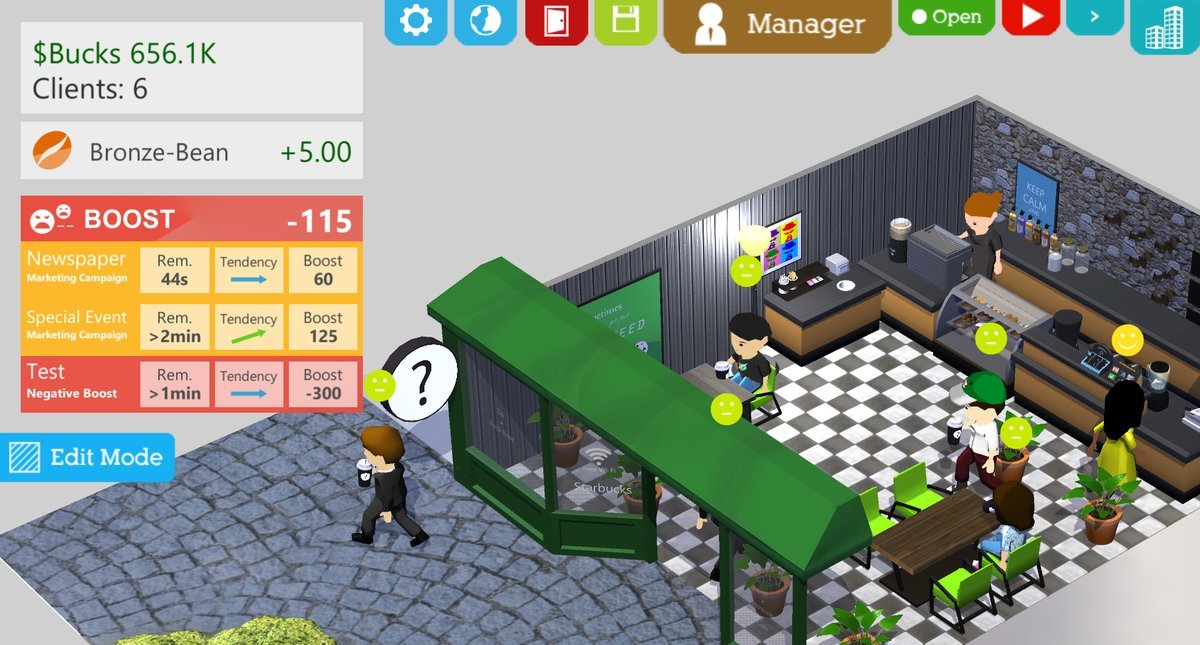Select the Test negative boost row
Viewport: 1200px width, 645px height.
191,383
